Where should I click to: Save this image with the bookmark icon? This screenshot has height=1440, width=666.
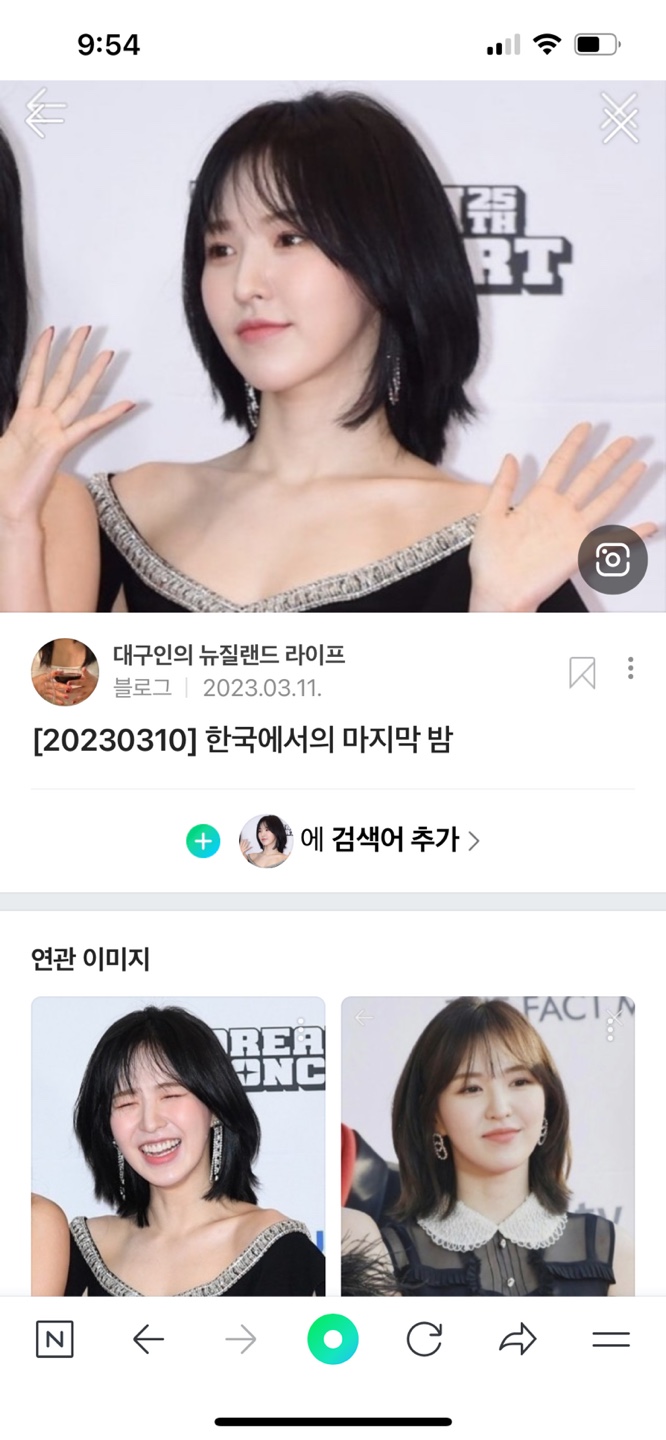tap(582, 674)
